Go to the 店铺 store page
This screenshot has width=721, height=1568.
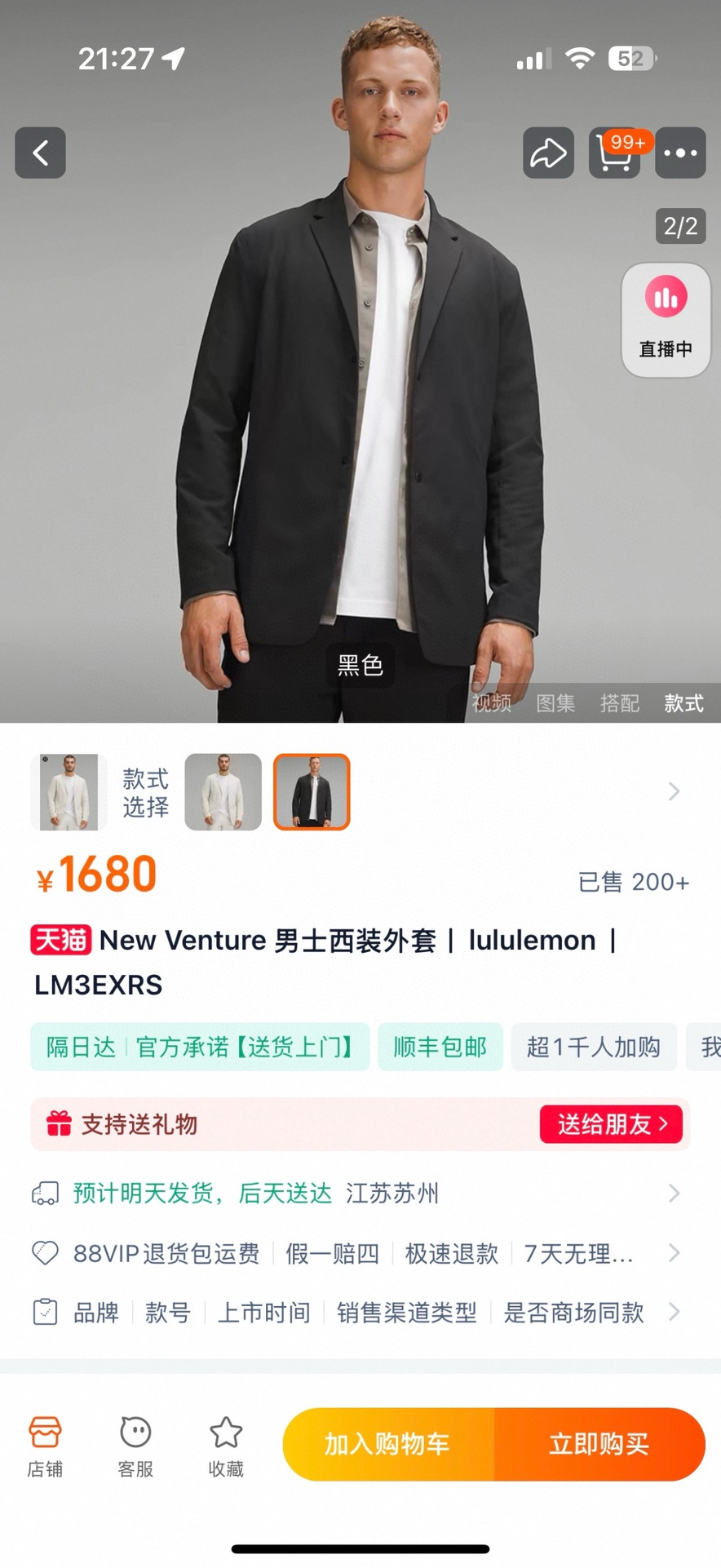(45, 1446)
